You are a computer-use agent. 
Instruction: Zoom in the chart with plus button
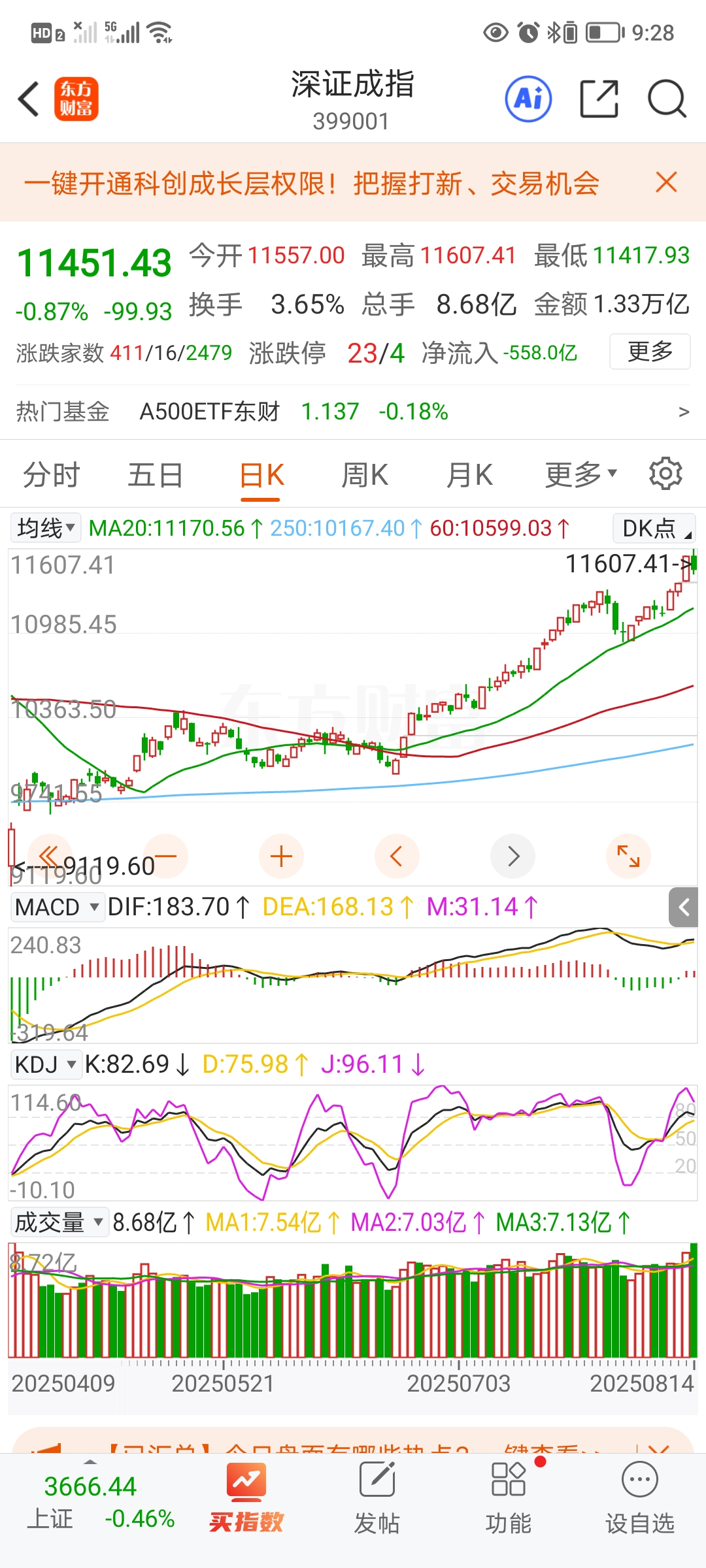(x=281, y=856)
